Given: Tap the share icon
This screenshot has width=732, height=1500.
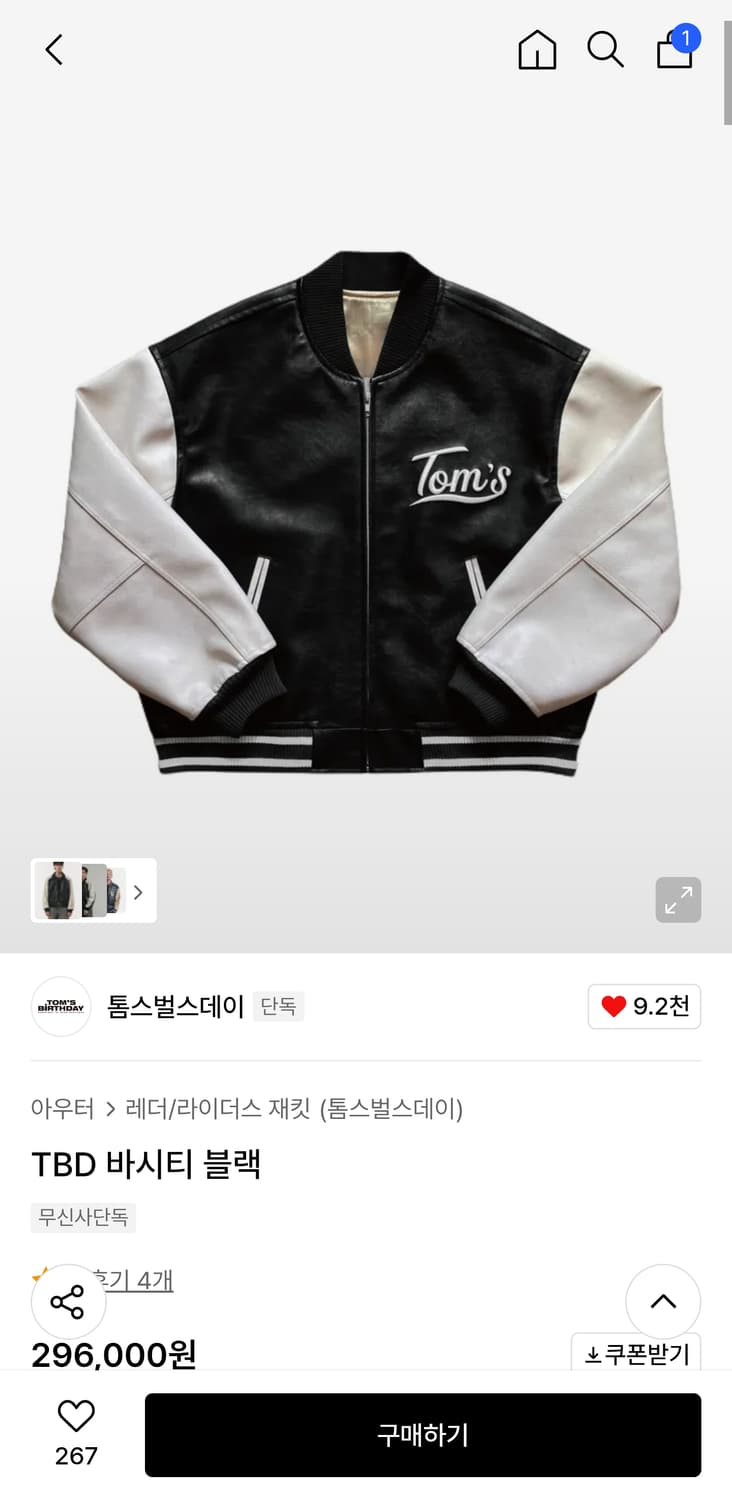Looking at the screenshot, I should pyautogui.click(x=68, y=1302).
